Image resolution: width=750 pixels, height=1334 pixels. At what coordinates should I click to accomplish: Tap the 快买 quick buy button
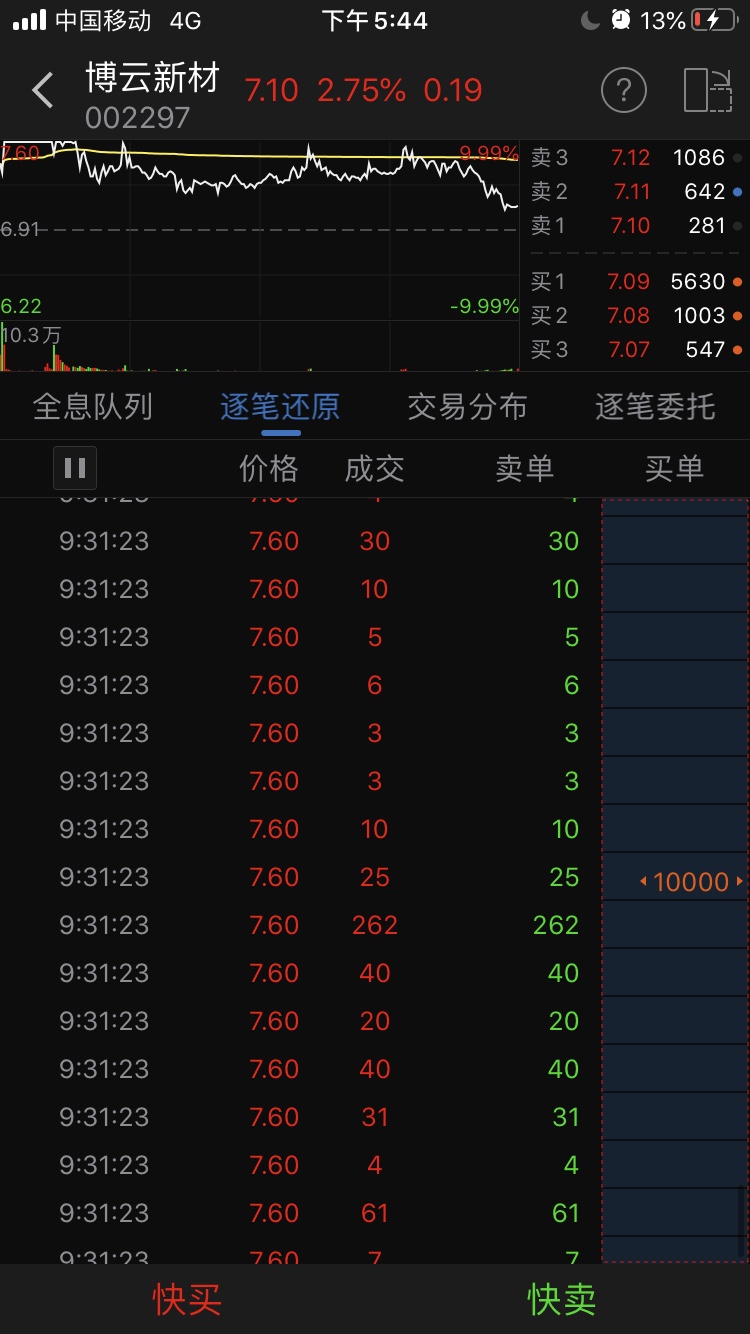coord(187,1299)
